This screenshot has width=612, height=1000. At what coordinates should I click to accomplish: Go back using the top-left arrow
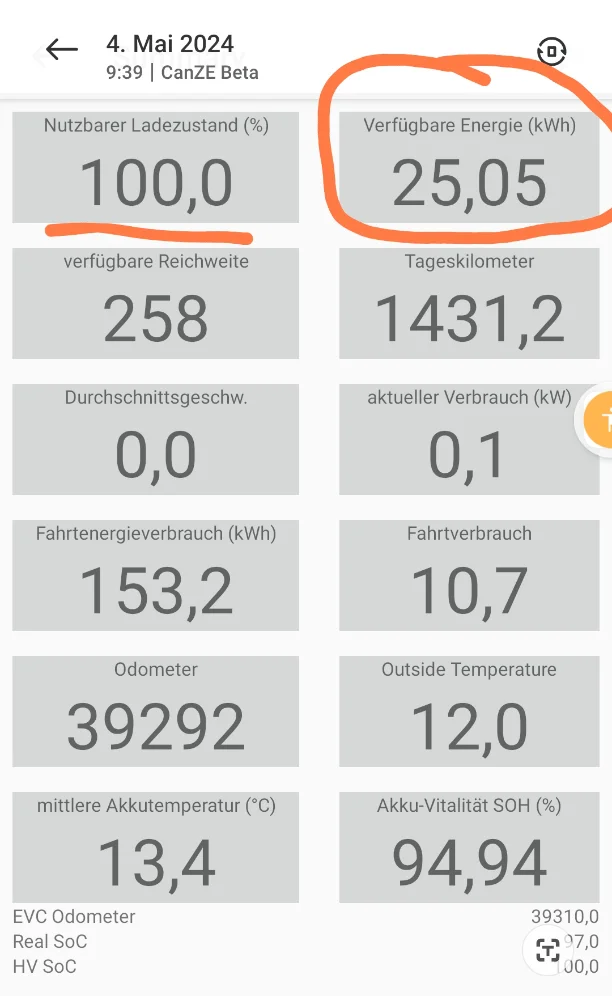(x=62, y=50)
